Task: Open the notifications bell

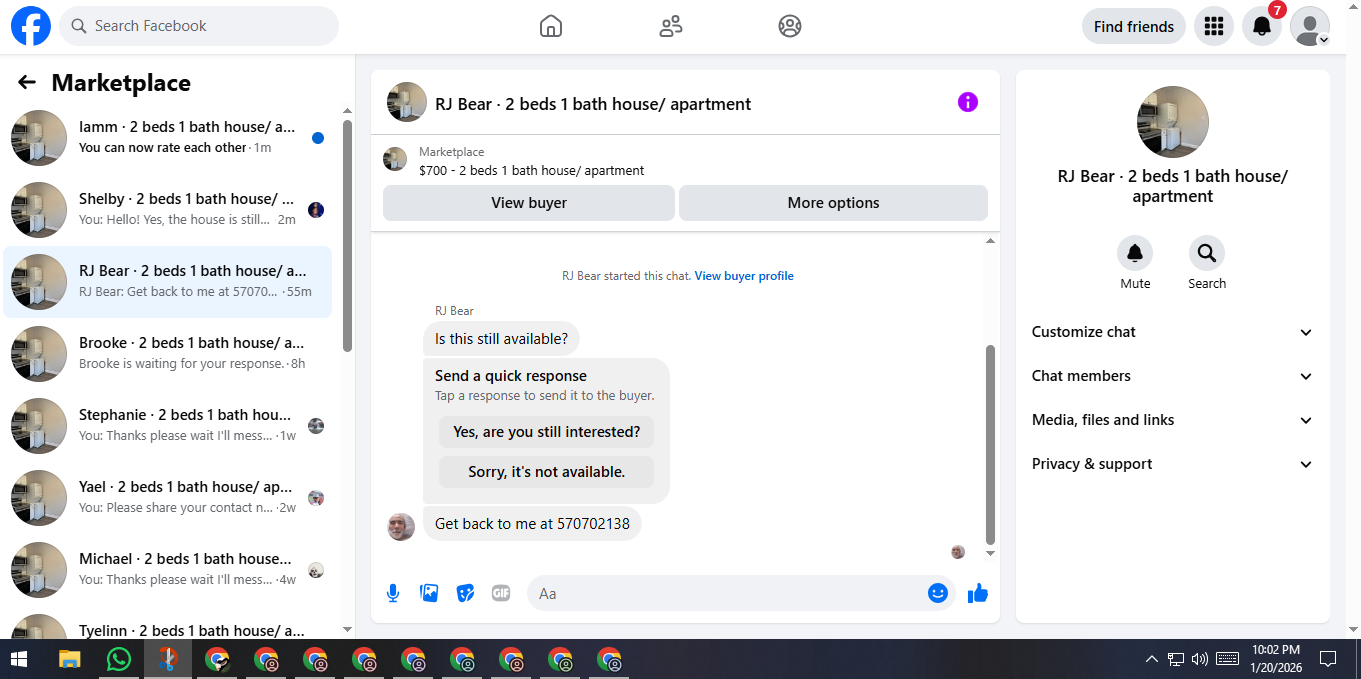Action: [1262, 26]
